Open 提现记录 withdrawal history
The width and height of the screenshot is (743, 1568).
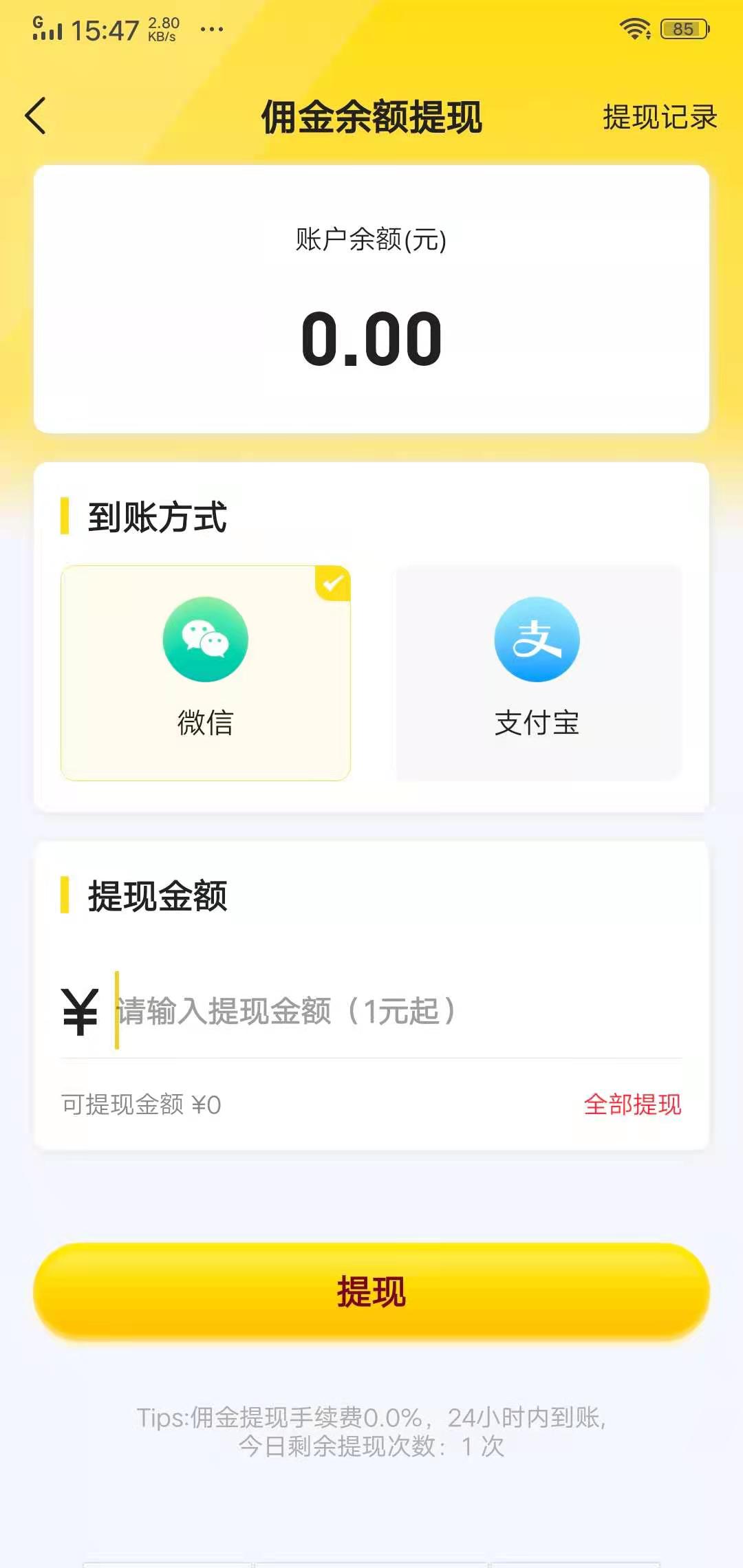pos(659,117)
